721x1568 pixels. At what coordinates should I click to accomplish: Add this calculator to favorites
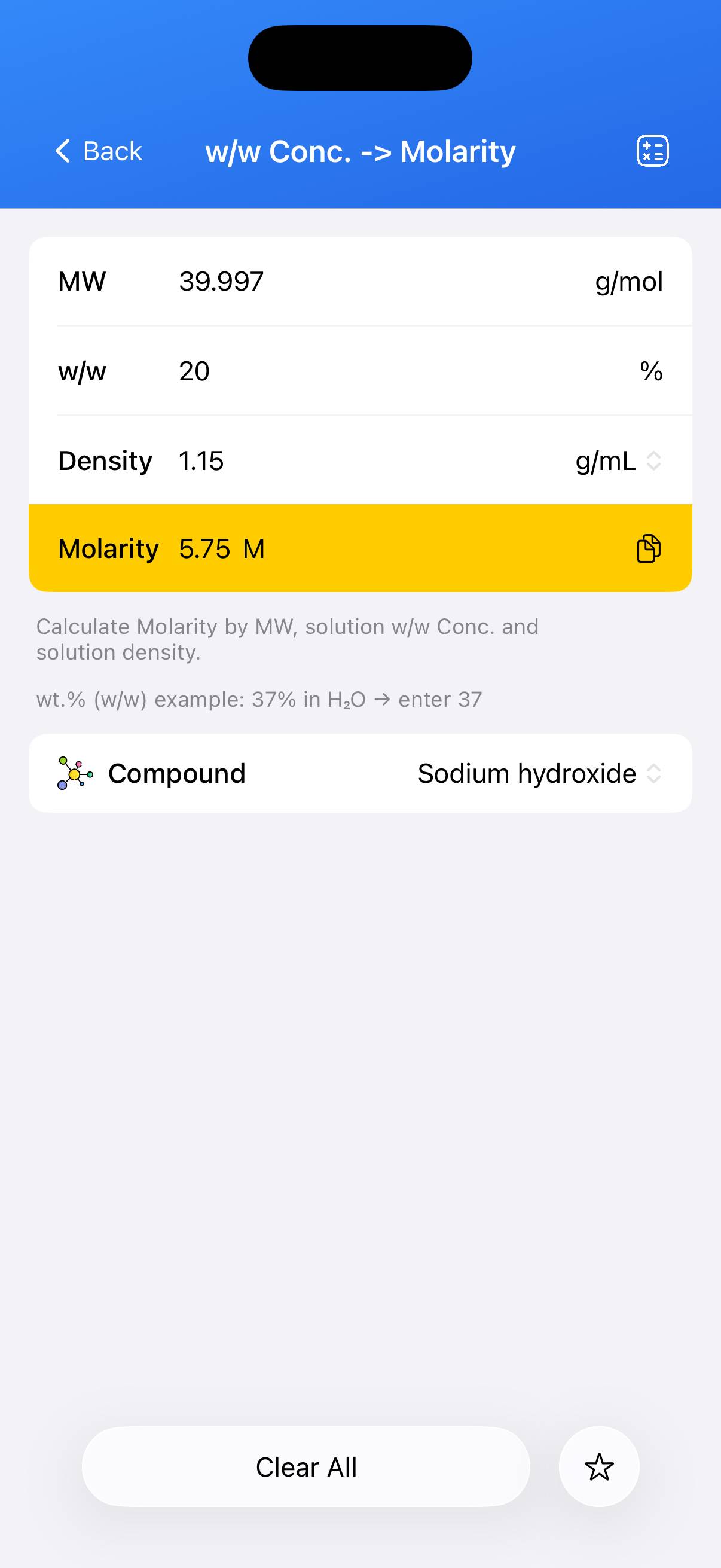click(x=598, y=1467)
